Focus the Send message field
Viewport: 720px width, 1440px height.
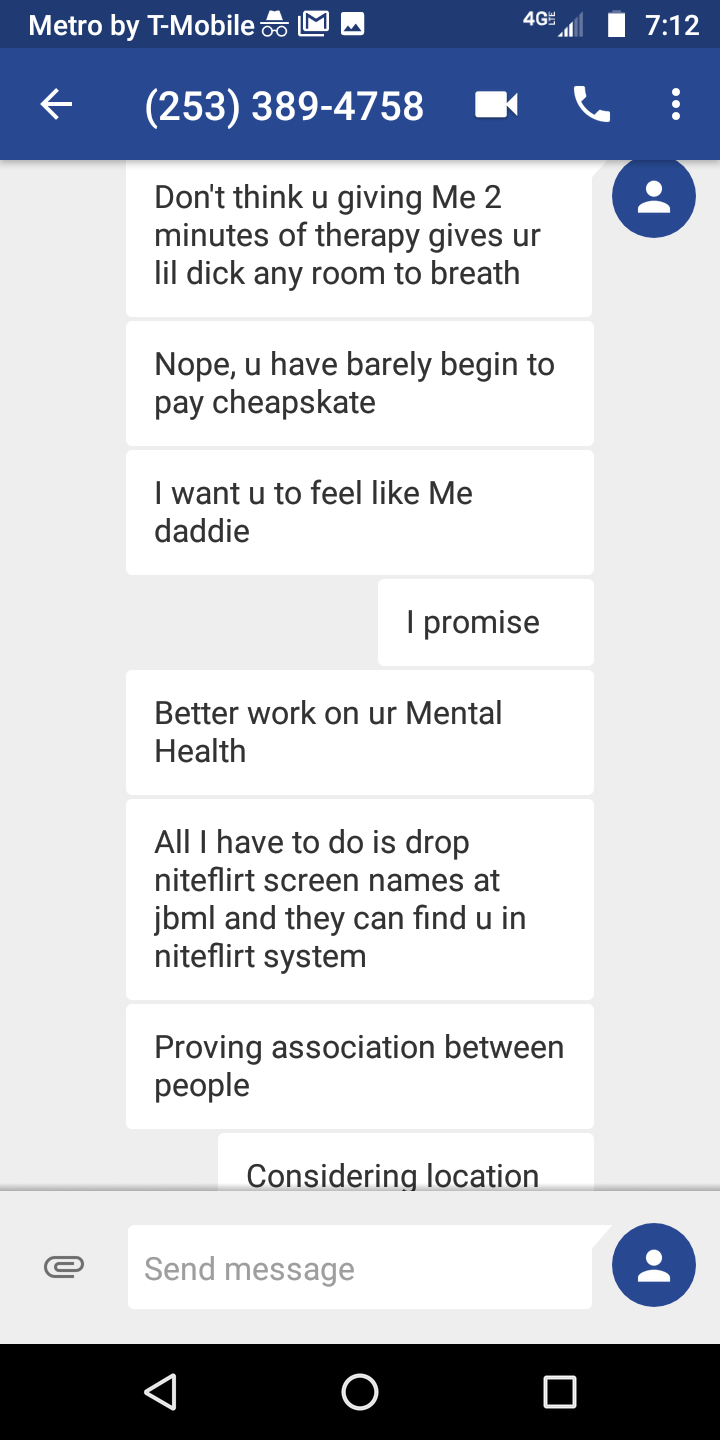[x=360, y=1268]
